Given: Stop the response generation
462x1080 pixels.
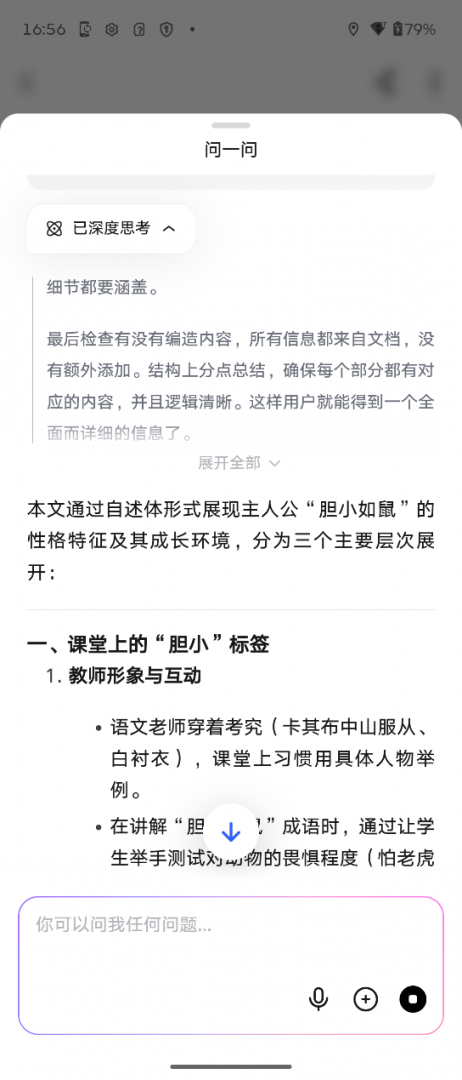Looking at the screenshot, I should [x=413, y=999].
